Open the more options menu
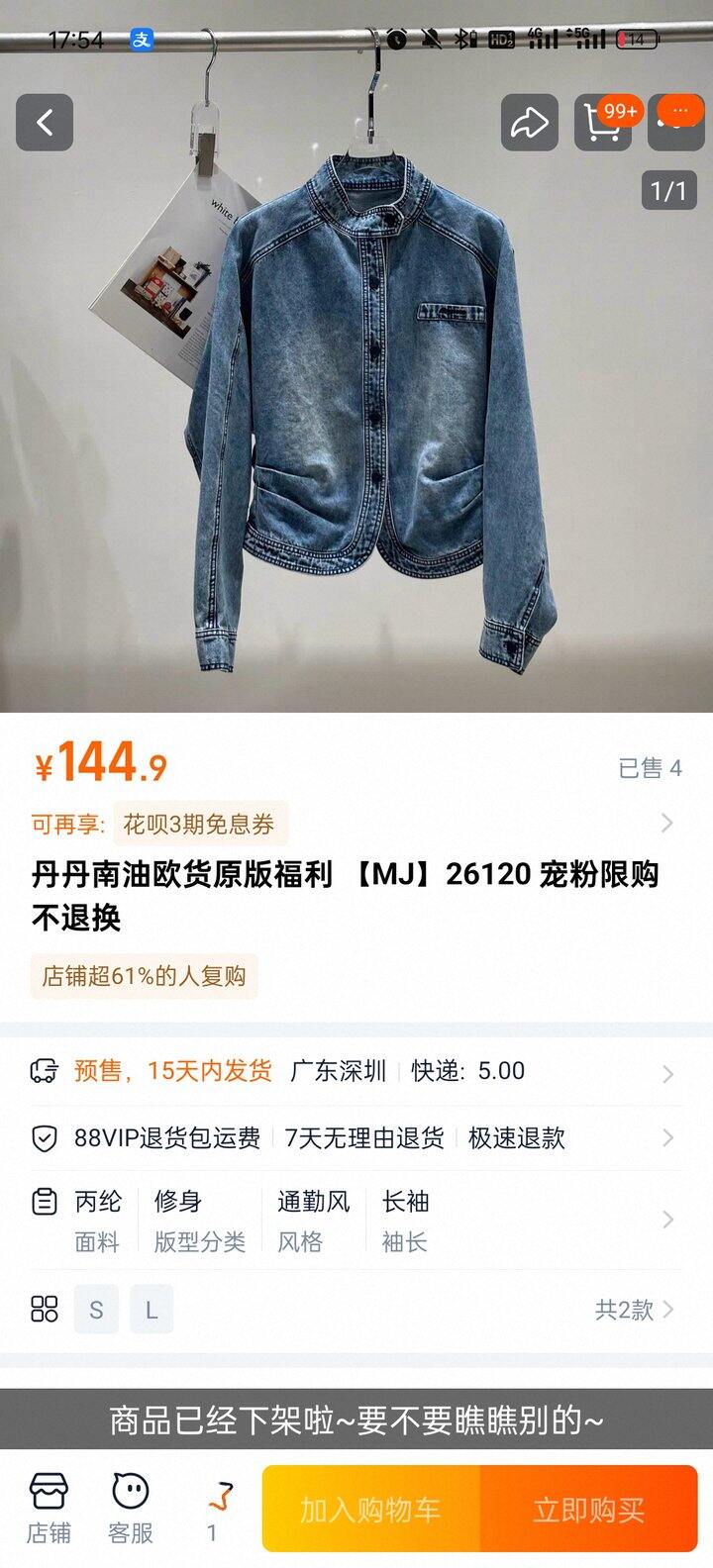This screenshot has height=1568, width=713. 677,119
